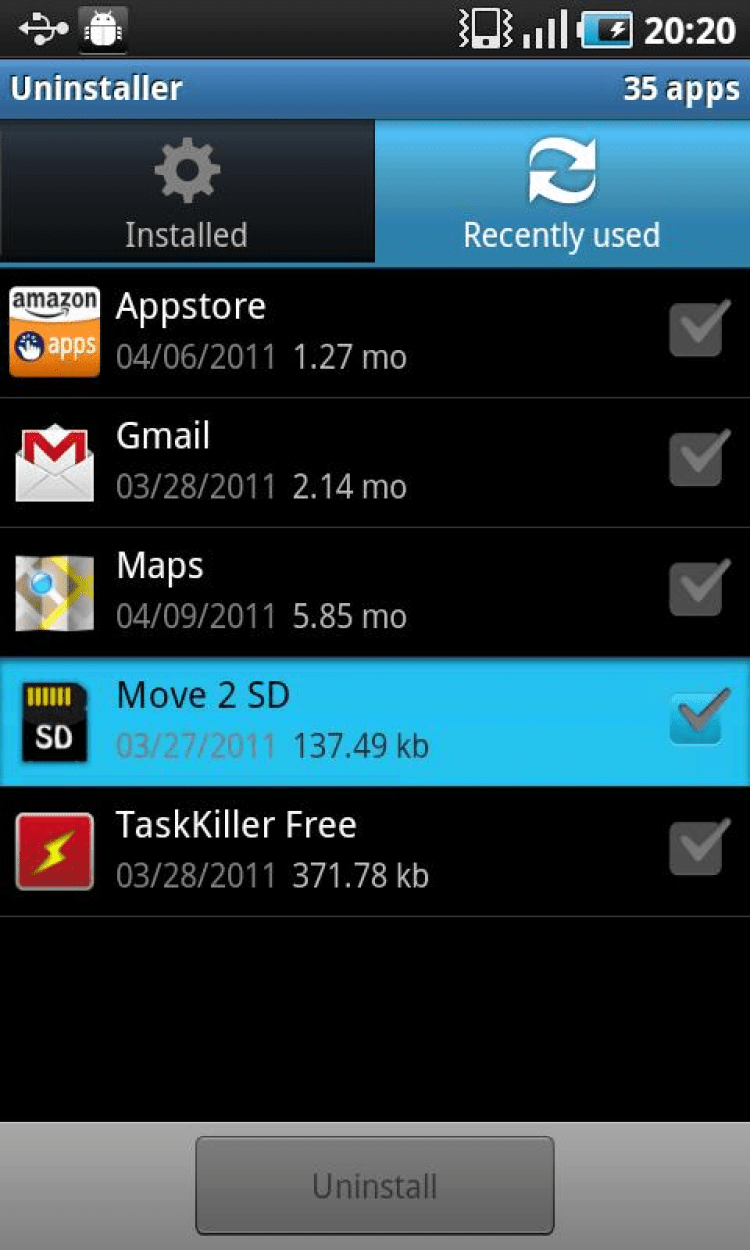Switch to the Installed tab
Screen dimensions: 750x1250
tap(187, 193)
